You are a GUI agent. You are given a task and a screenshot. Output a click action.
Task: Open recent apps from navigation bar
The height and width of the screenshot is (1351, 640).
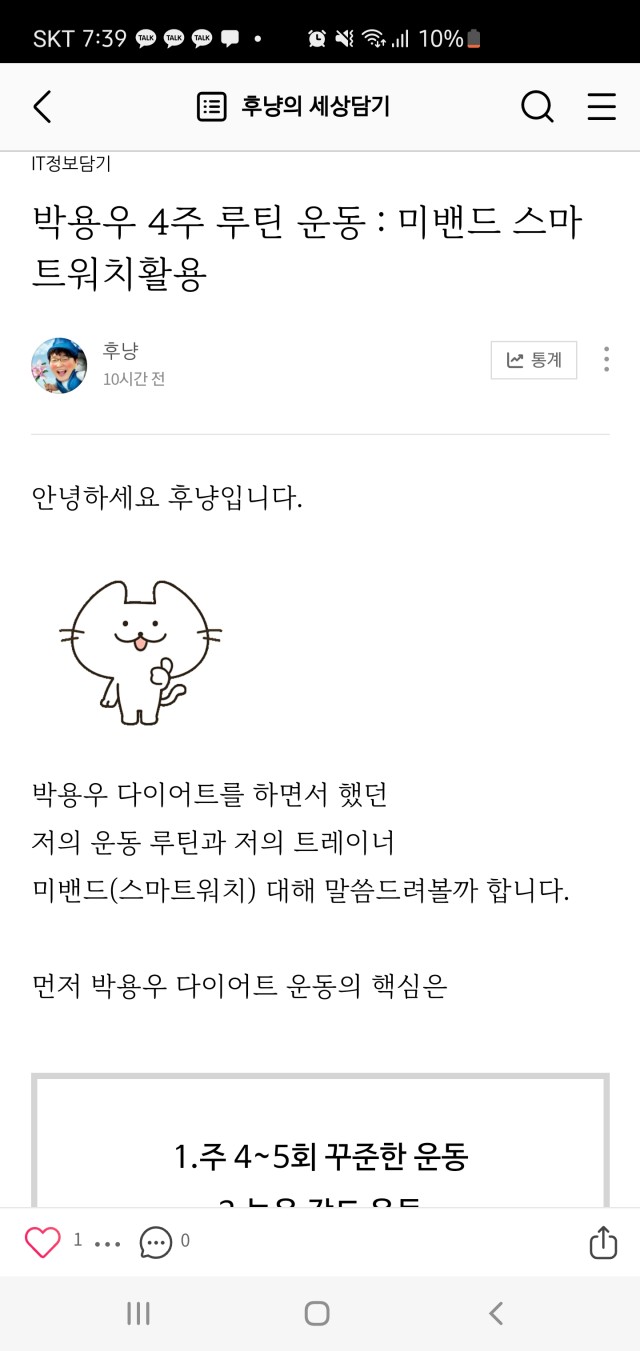point(138,1313)
